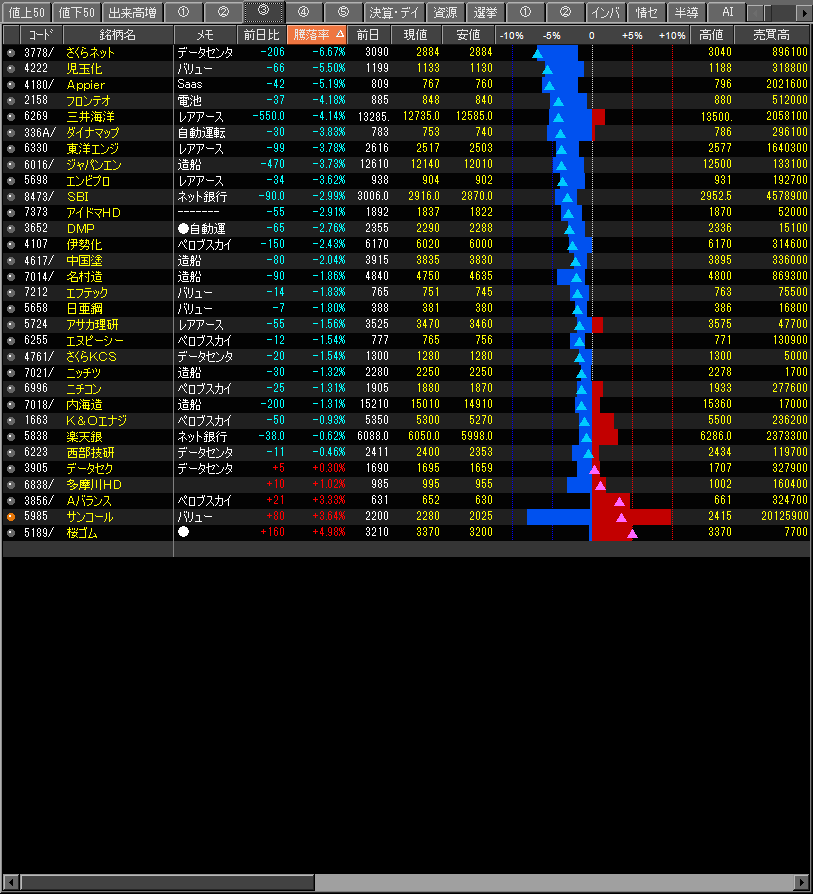Open the 決算・デイ tab
This screenshot has height=894, width=813.
[x=395, y=13]
